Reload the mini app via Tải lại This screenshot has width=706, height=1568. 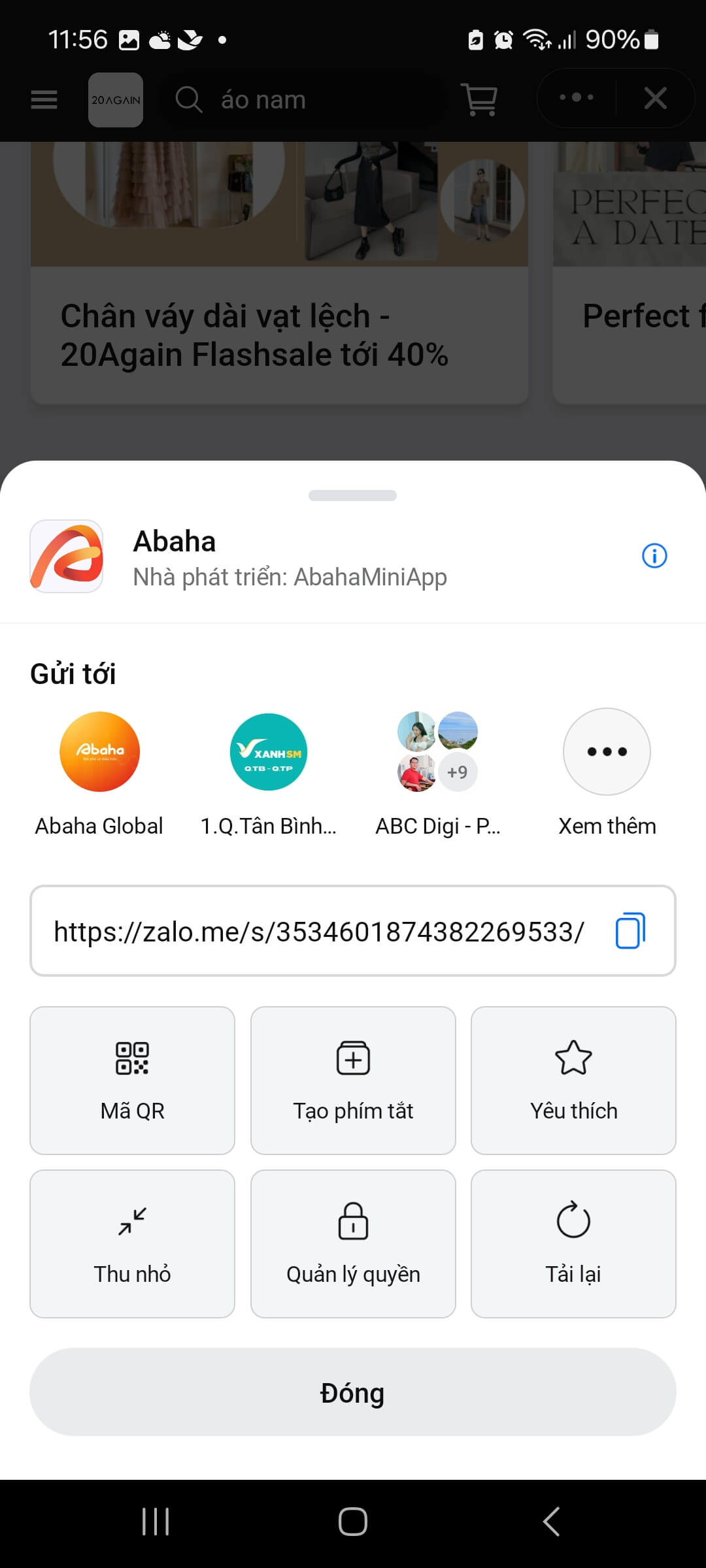pyautogui.click(x=573, y=1244)
